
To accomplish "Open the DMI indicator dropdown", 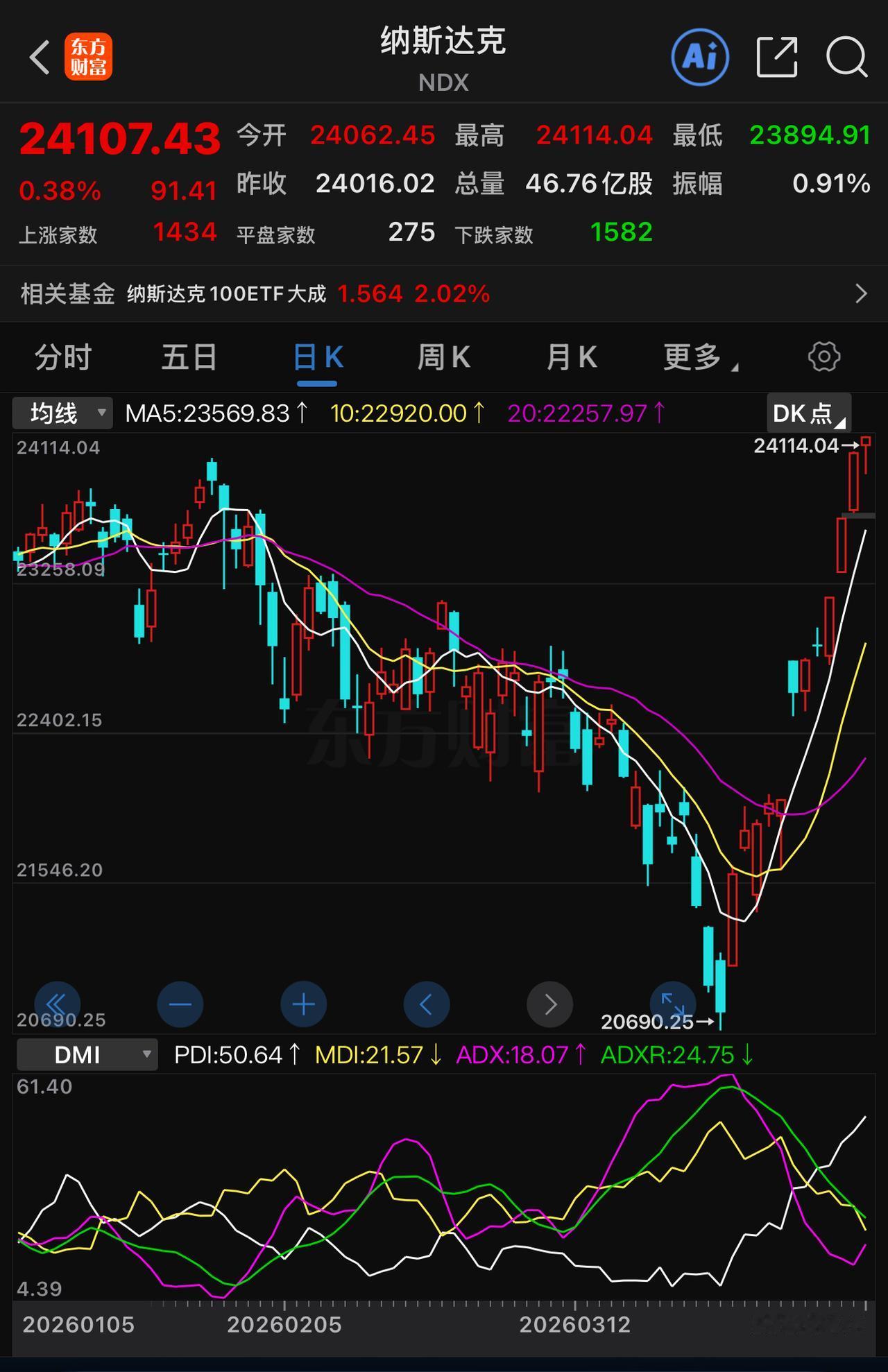I will (x=87, y=1054).
